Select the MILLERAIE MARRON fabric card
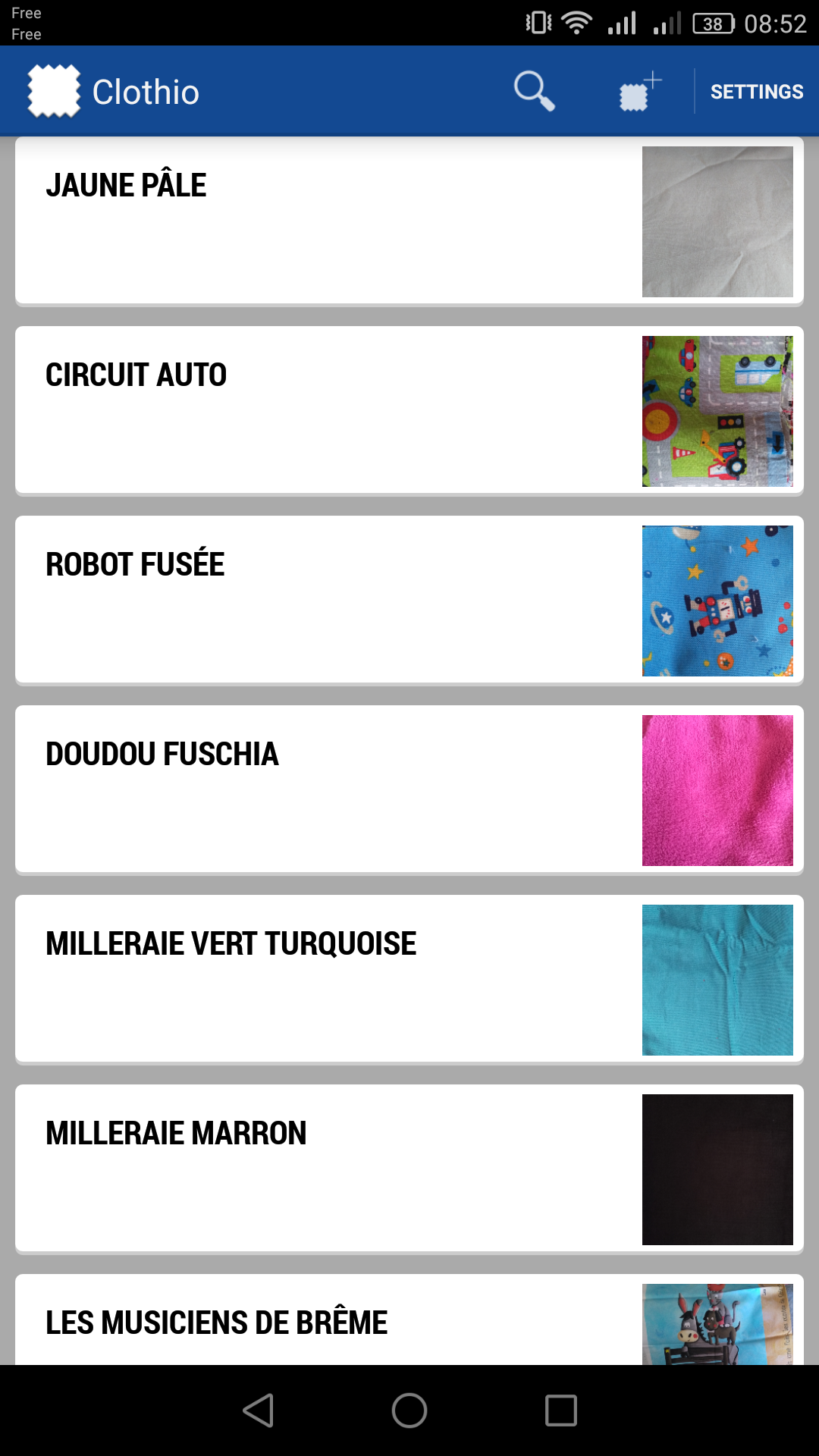 [409, 1169]
